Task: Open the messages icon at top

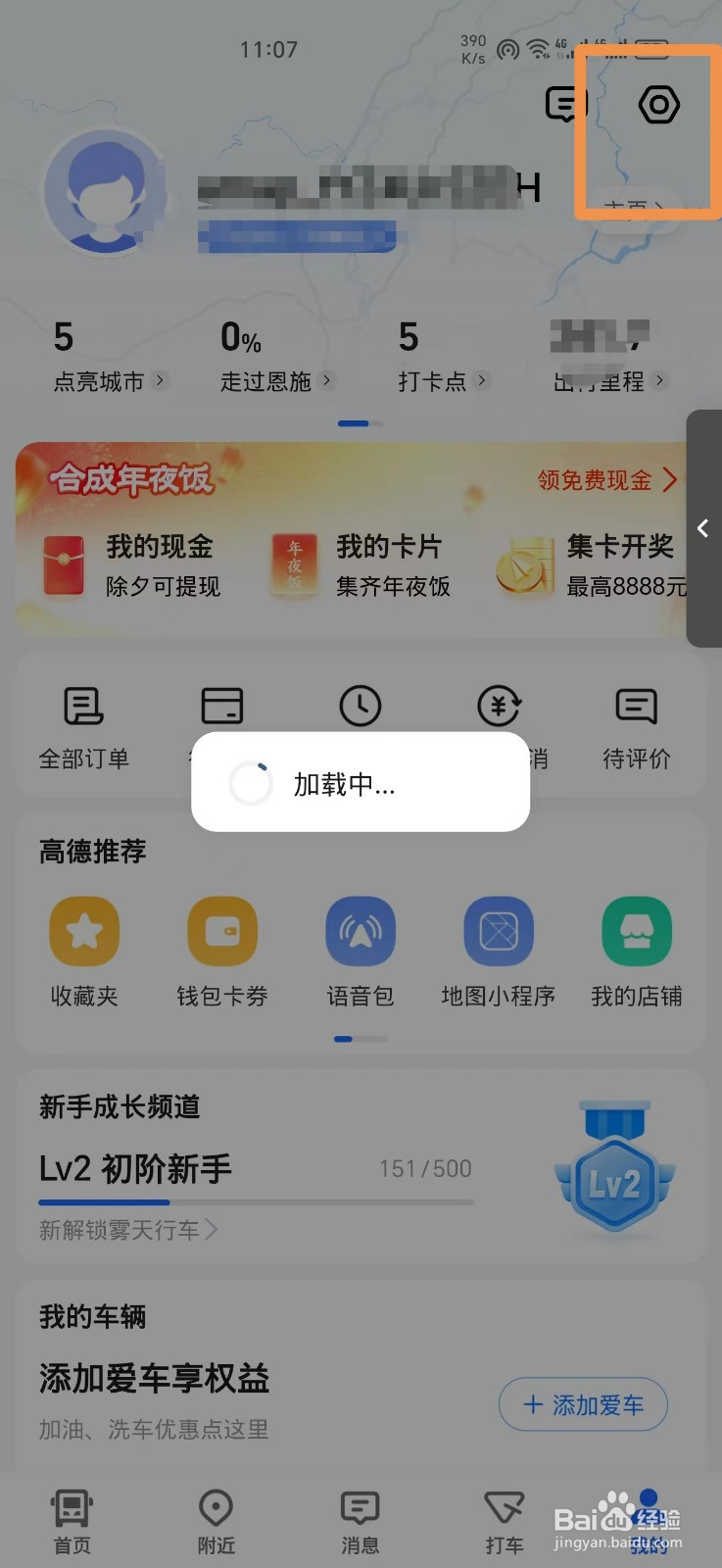Action: [x=563, y=103]
